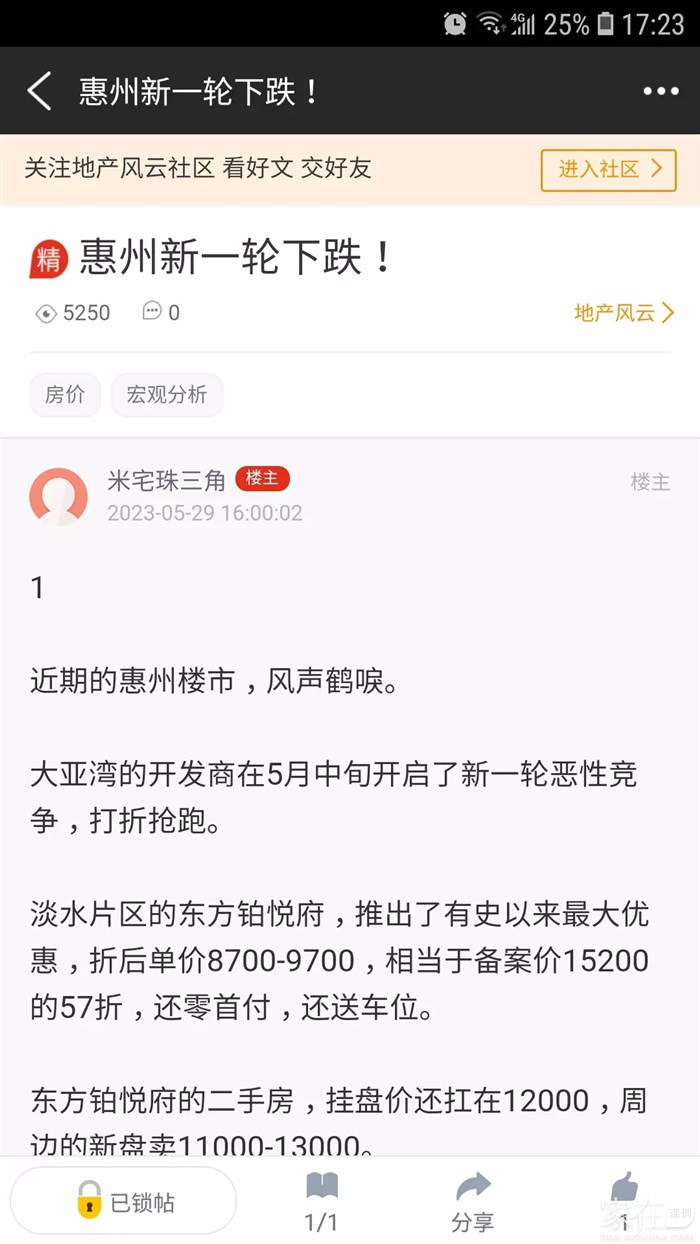The width and height of the screenshot is (700, 1244).
Task: View the avatar of 米宅珠三角
Action: point(58,497)
